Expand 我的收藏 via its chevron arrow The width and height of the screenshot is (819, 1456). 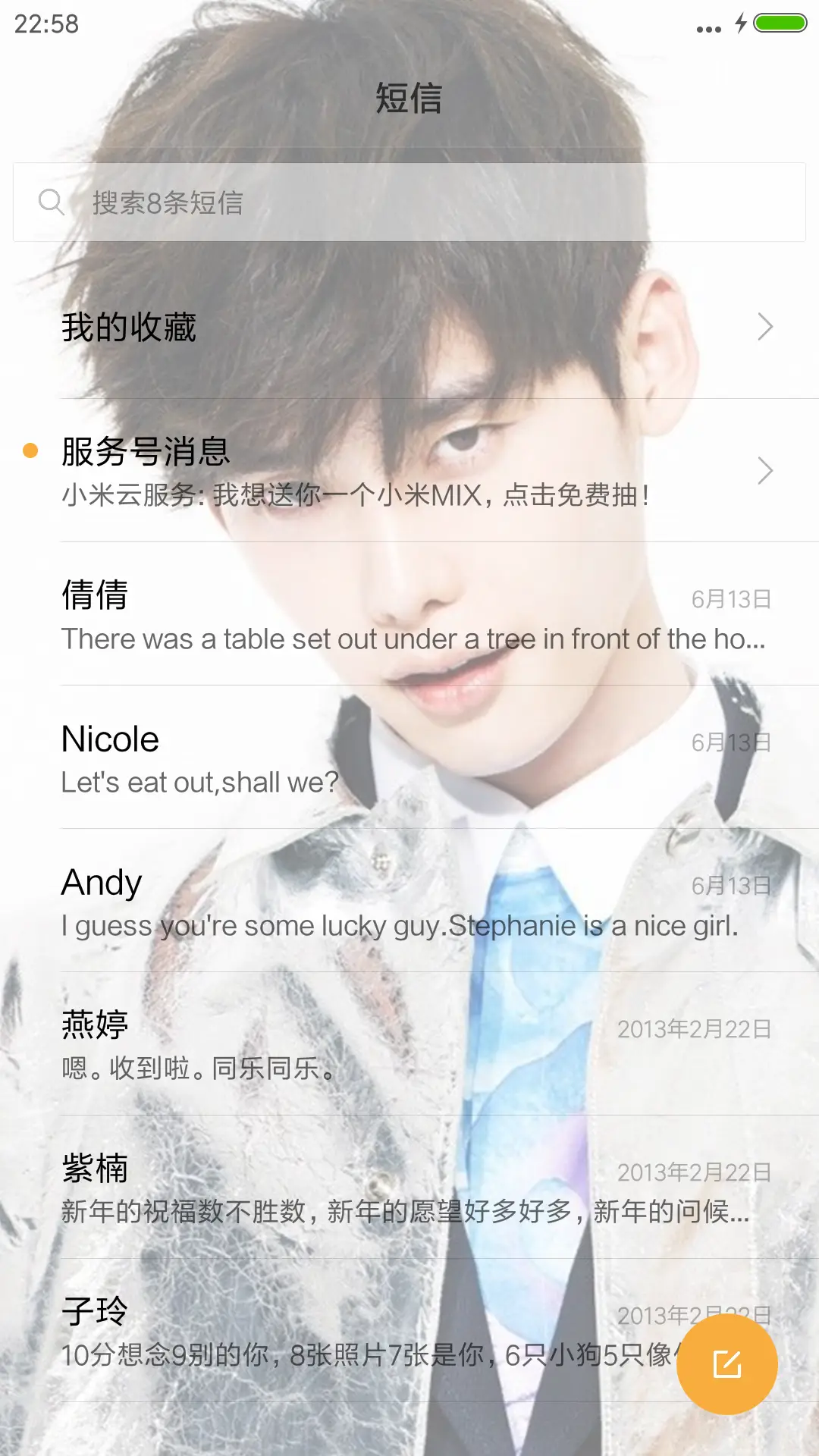(x=764, y=326)
